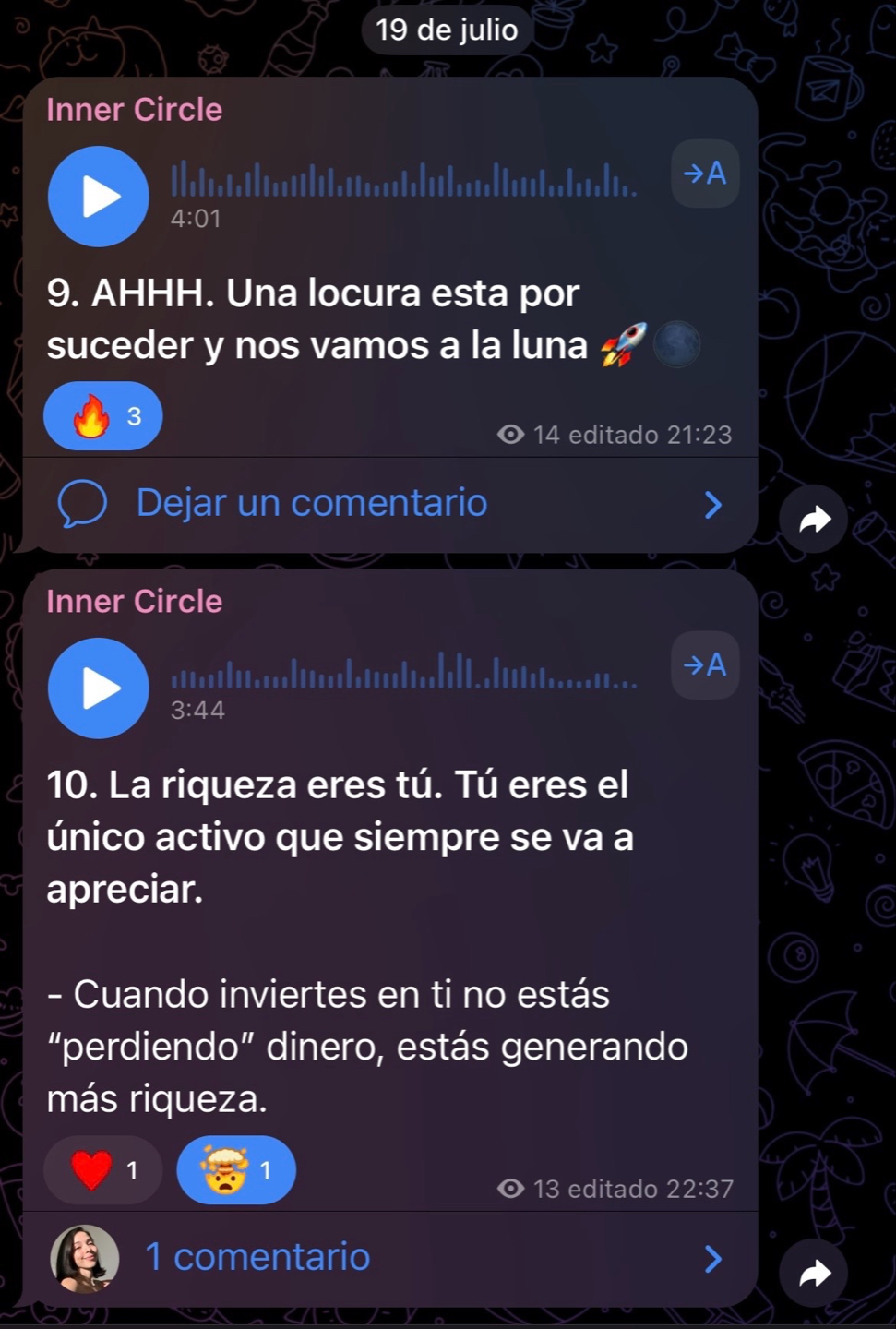Screen dimensions: 896x1329
Task: Open 'Dejar un comentario' on message 9
Action: 388,504
